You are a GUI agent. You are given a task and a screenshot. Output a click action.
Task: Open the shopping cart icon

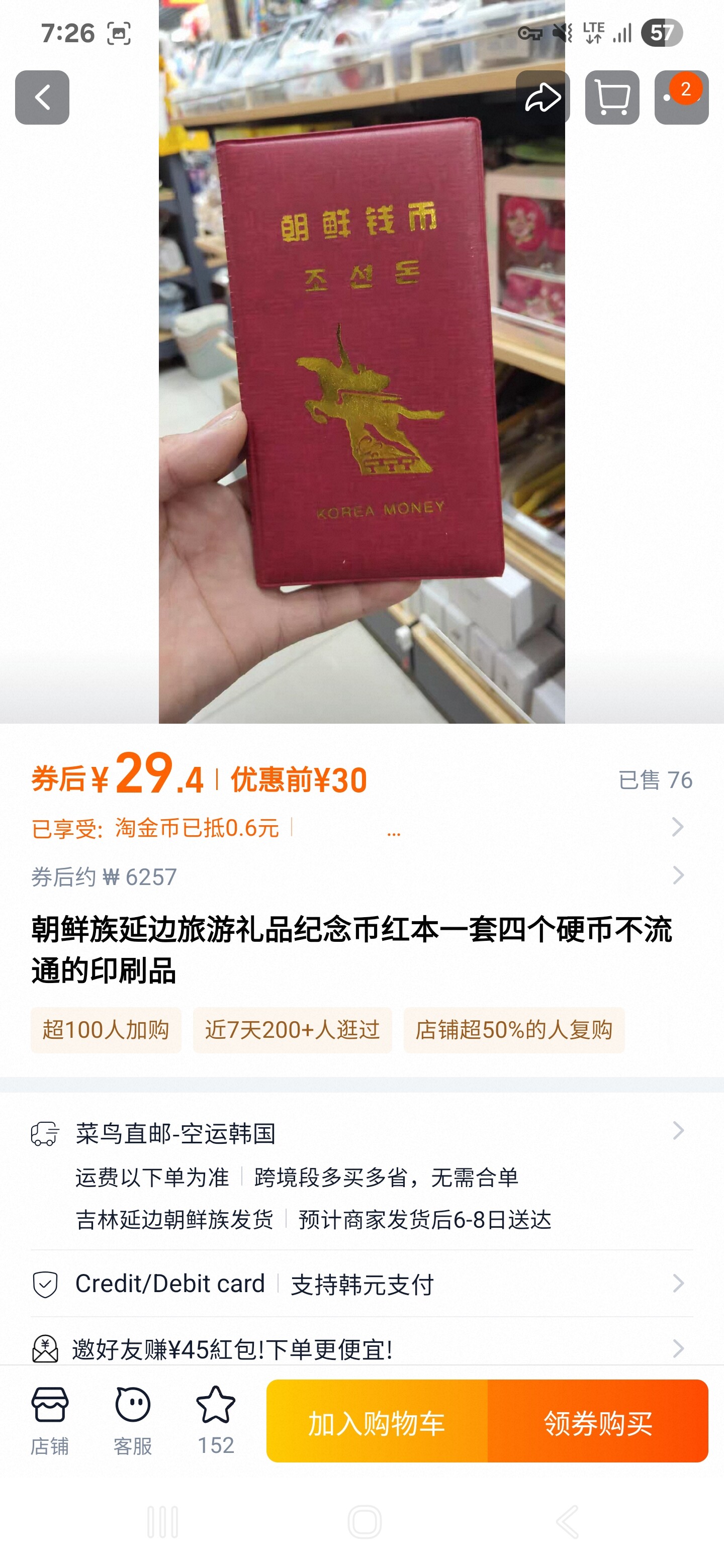(612, 97)
